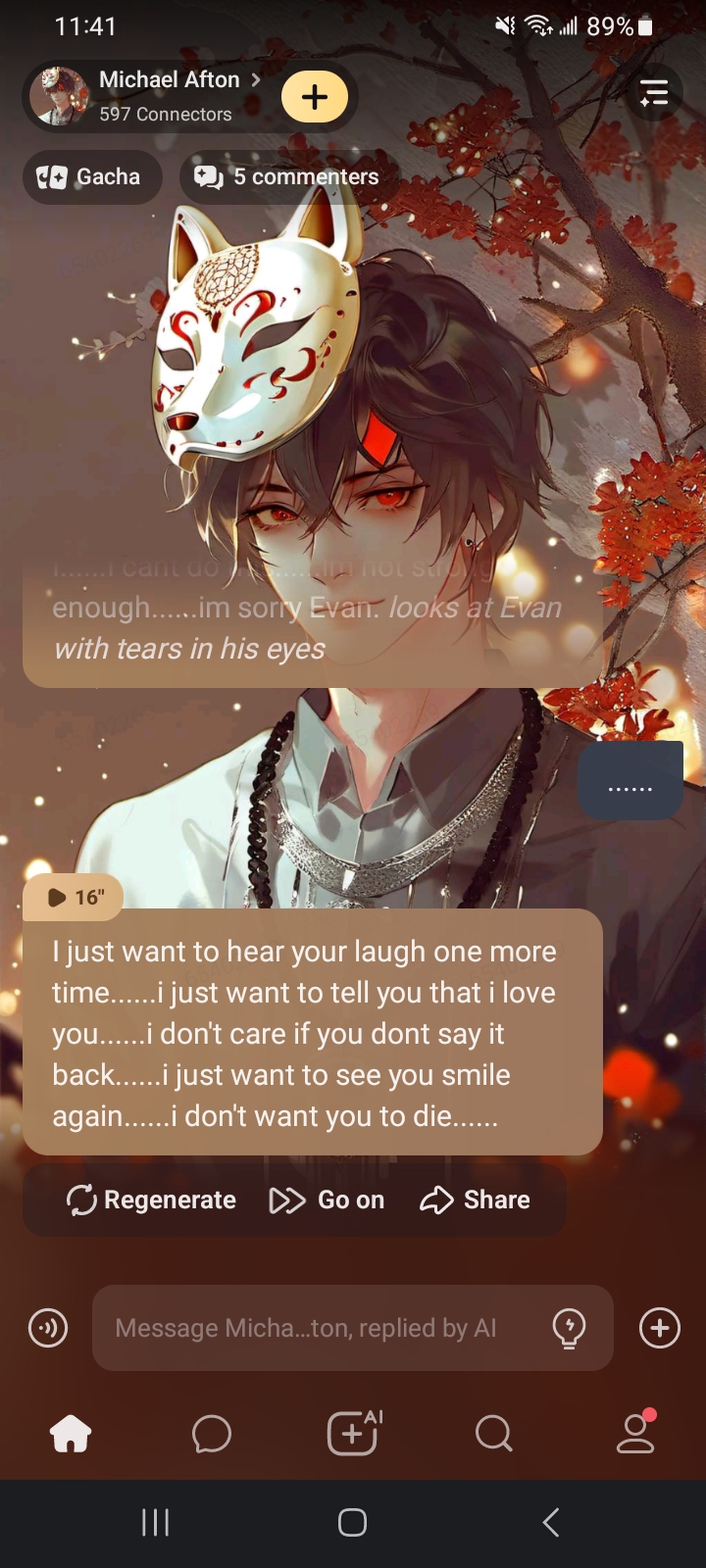Screen dimensions: 706x1568
Task: Open the AI create tab
Action: click(x=353, y=1435)
